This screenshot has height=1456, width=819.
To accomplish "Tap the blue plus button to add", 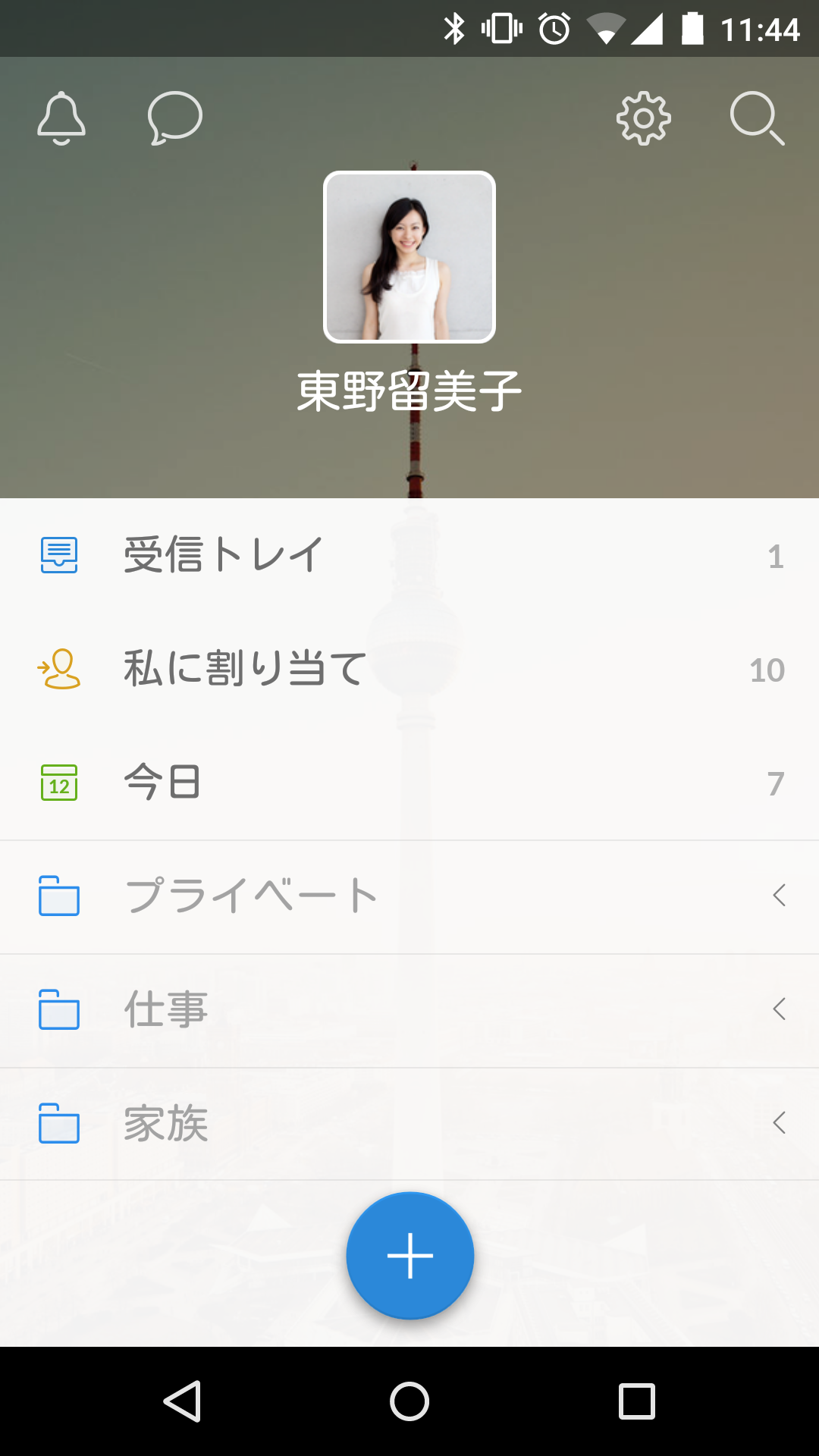I will 410,1256.
